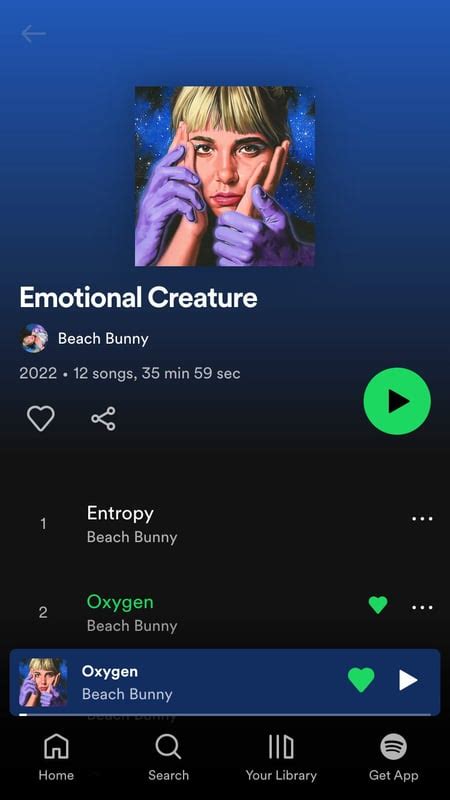Select the Get App tab
Viewport: 450px width, 800px height.
393,758
